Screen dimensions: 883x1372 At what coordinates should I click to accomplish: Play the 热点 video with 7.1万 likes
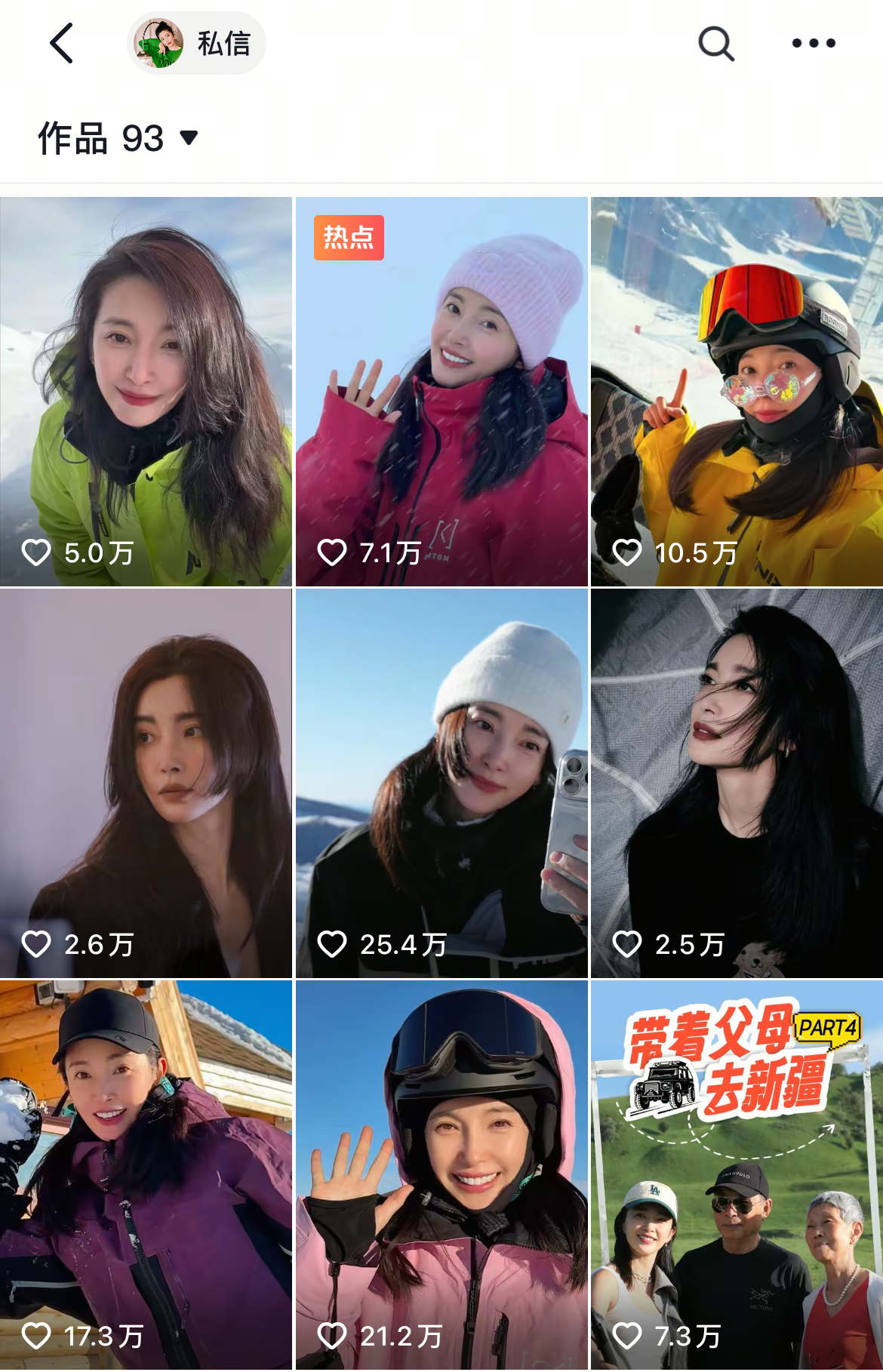[441, 391]
